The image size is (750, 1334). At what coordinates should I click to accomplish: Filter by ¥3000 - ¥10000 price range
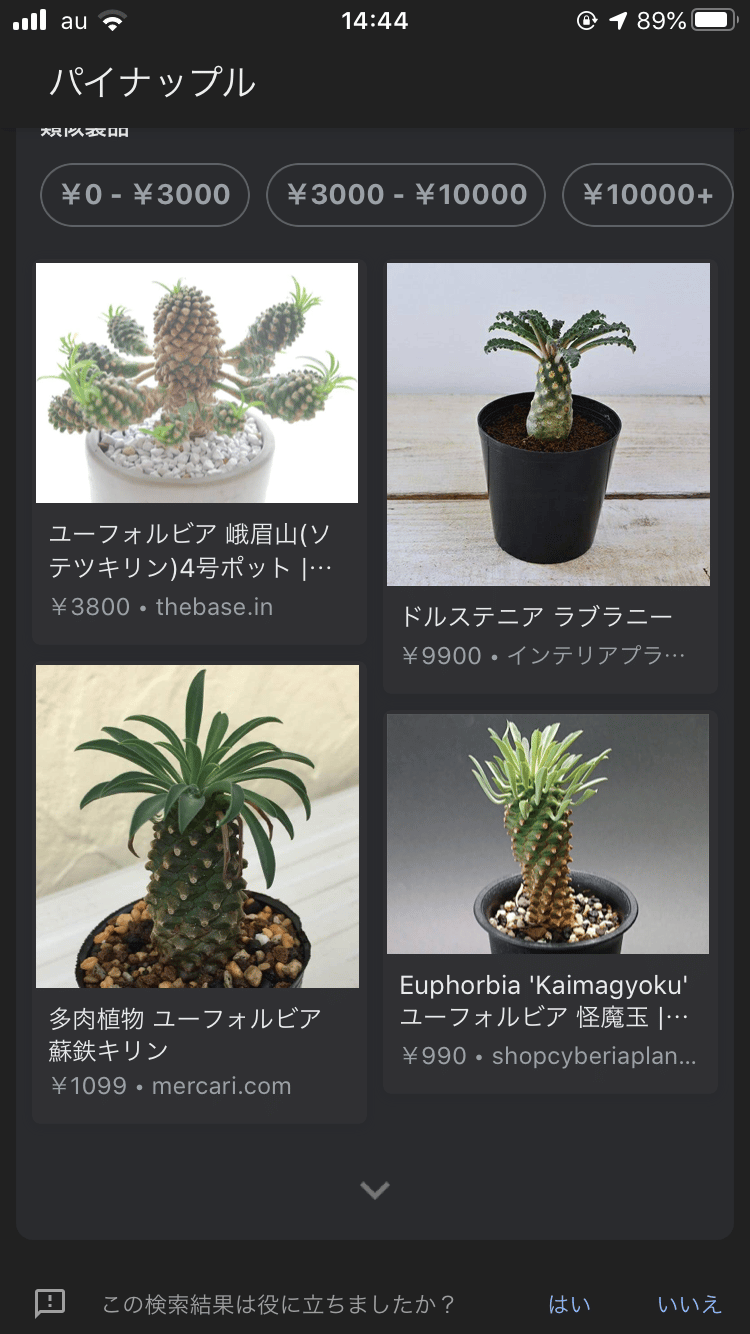click(406, 195)
